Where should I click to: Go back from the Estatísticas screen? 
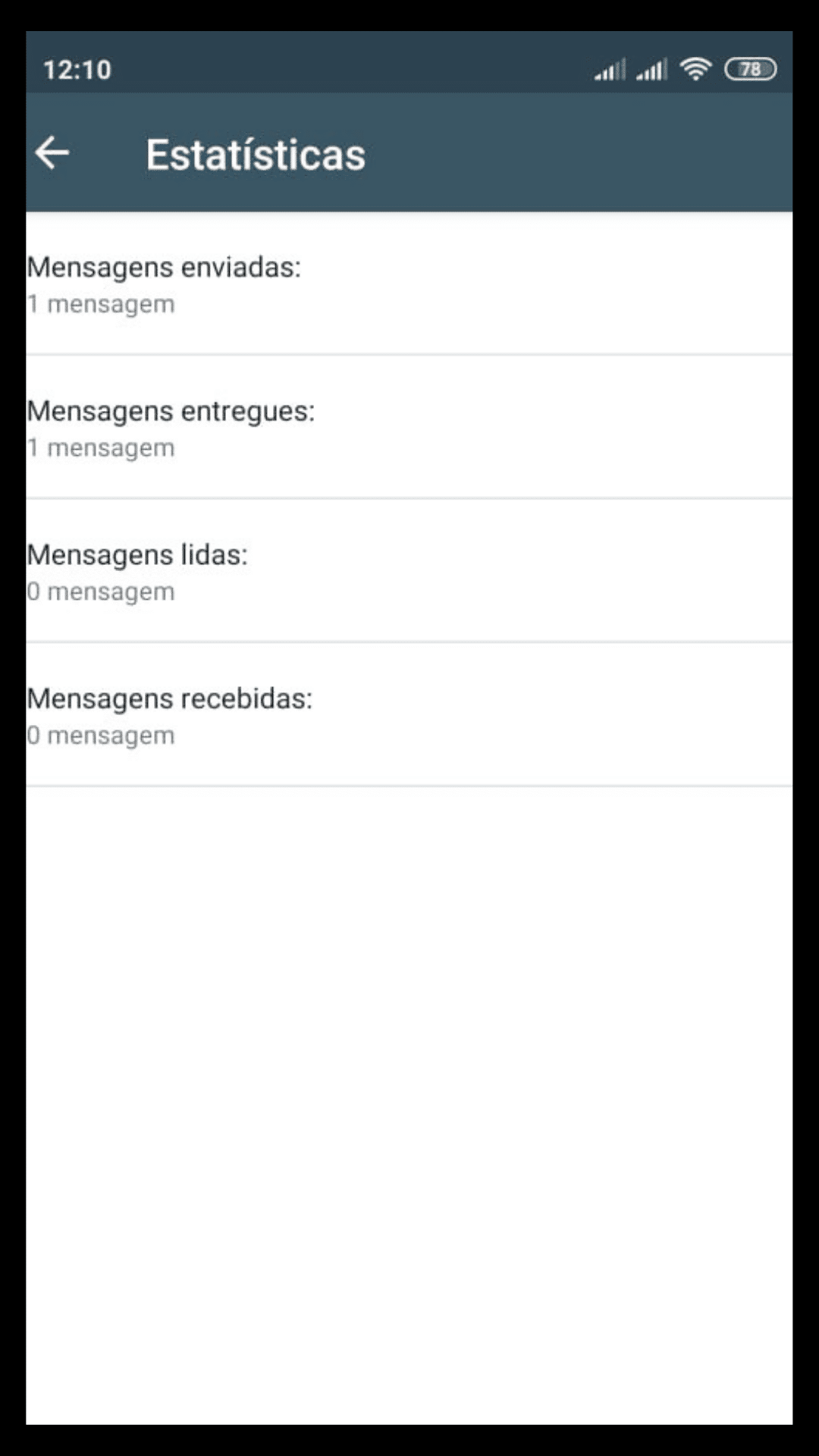coord(52,153)
